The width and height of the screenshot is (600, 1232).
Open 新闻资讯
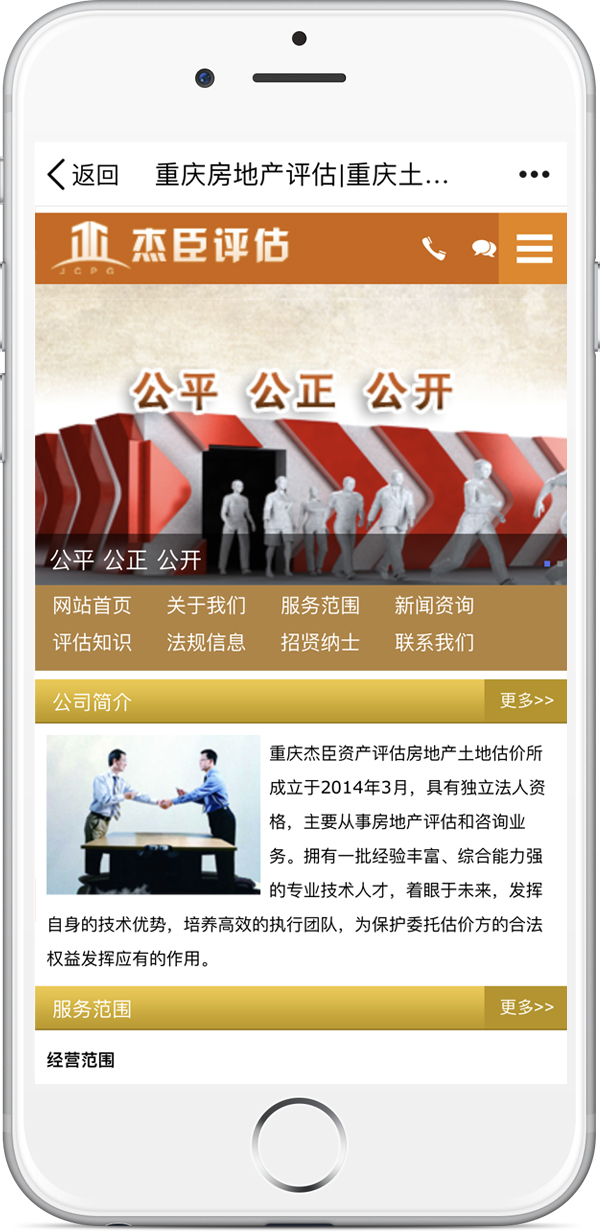coord(434,605)
